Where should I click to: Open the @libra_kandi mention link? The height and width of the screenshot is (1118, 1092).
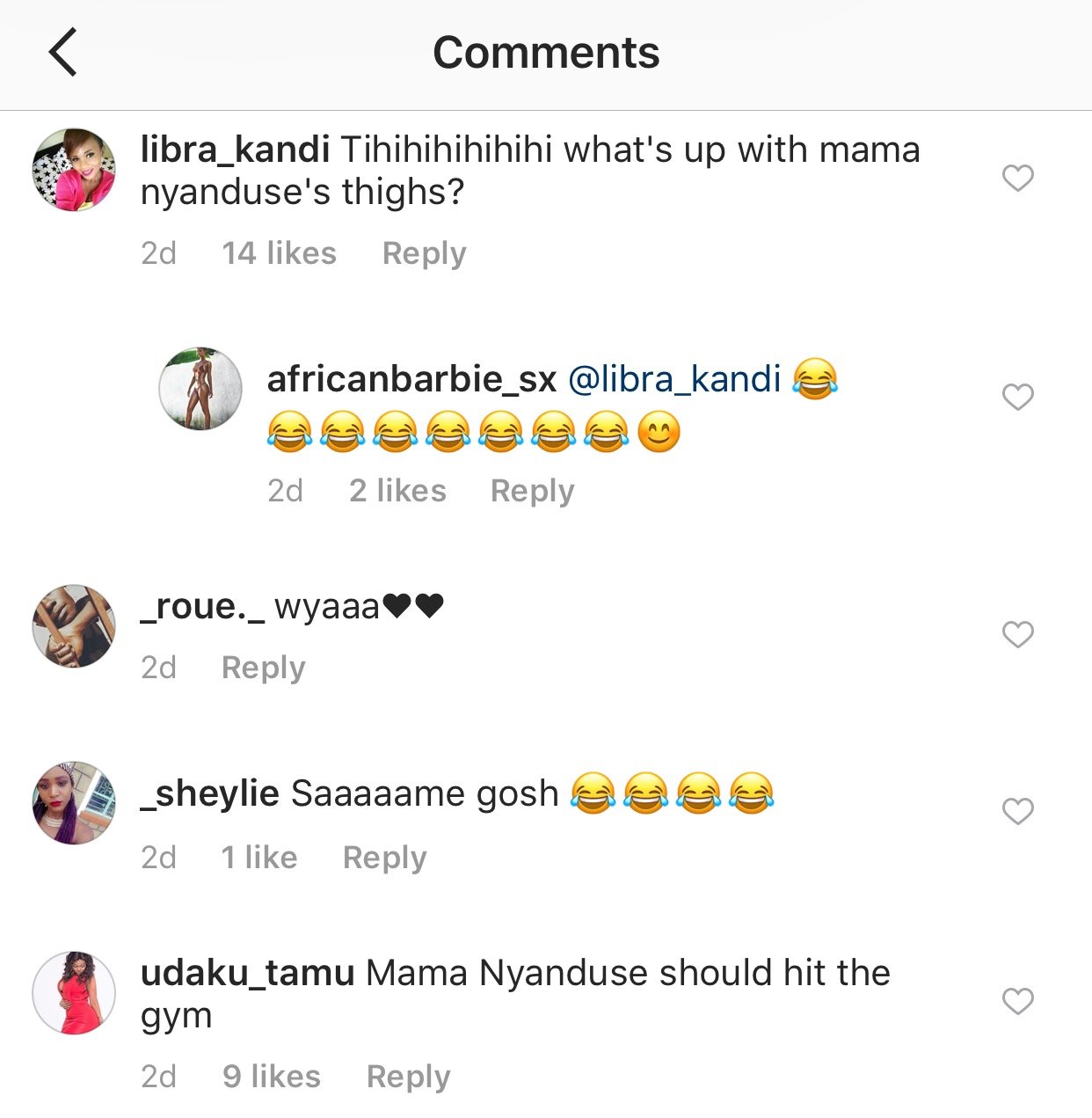click(x=674, y=379)
